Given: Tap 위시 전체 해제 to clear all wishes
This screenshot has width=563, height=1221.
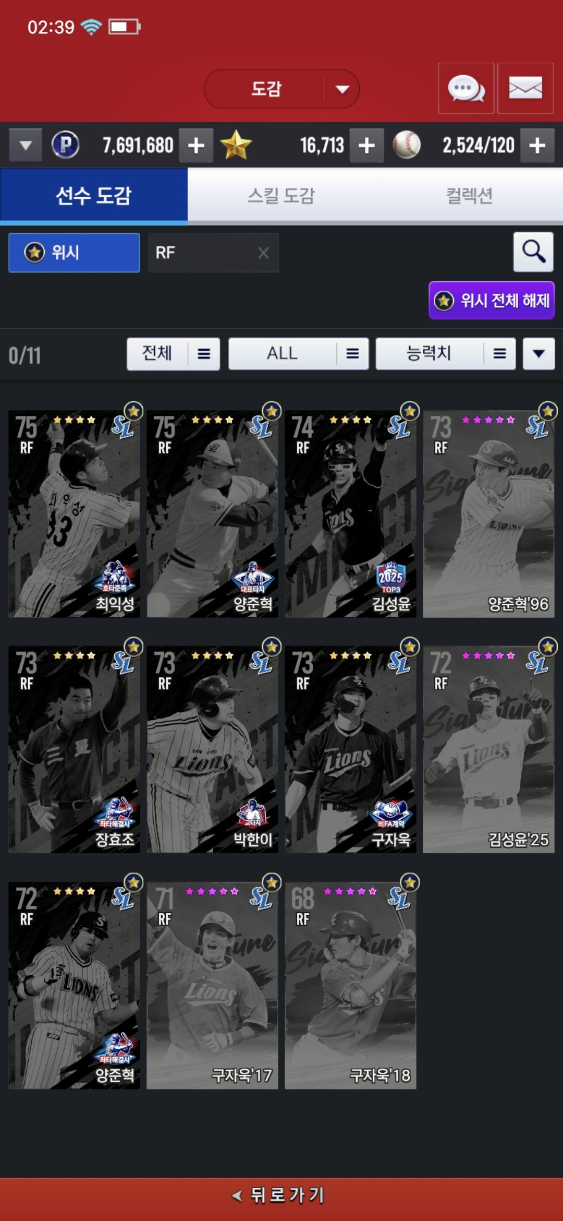Looking at the screenshot, I should pos(491,301).
